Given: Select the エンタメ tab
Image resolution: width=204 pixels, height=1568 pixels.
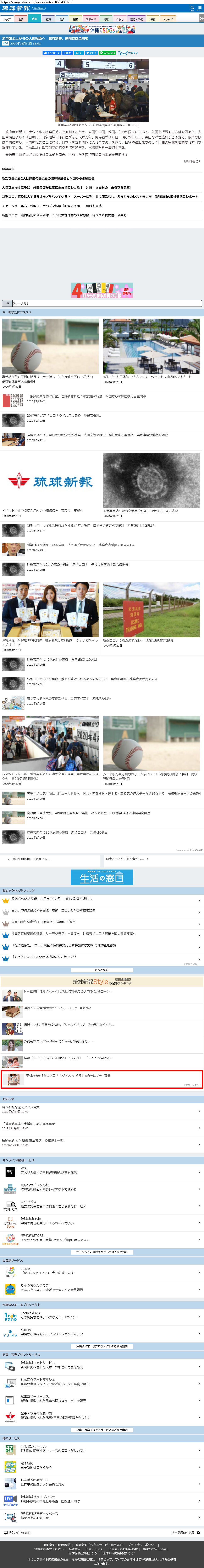Looking at the screenshot, I should click(168, 19).
